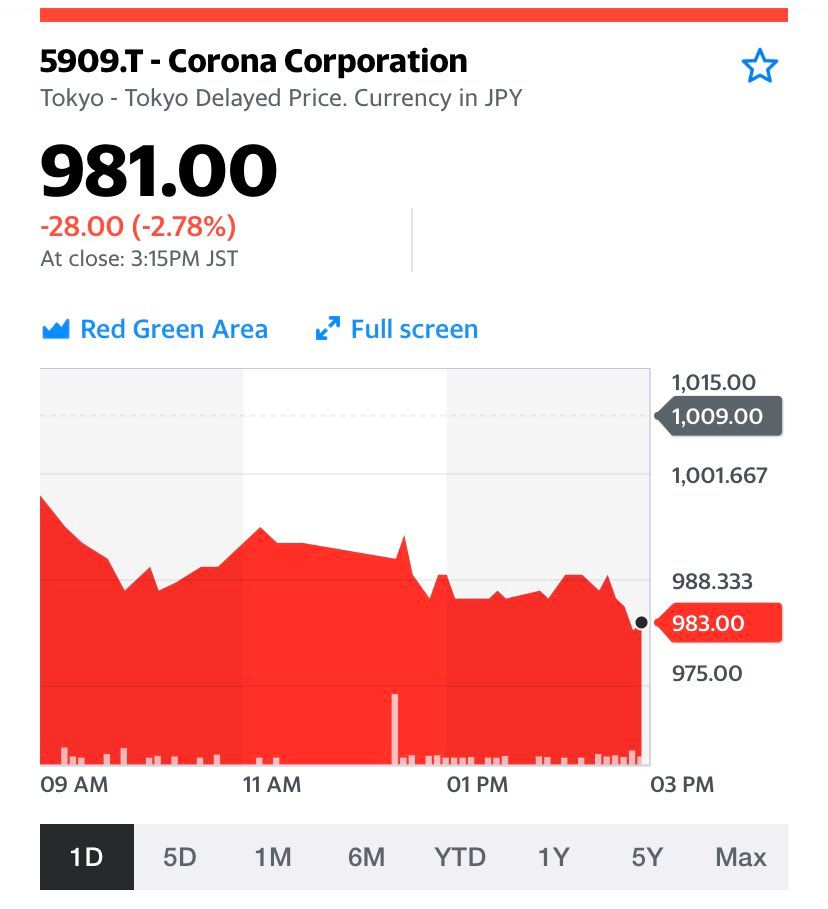
Task: Show the 1M price history
Action: click(x=273, y=857)
